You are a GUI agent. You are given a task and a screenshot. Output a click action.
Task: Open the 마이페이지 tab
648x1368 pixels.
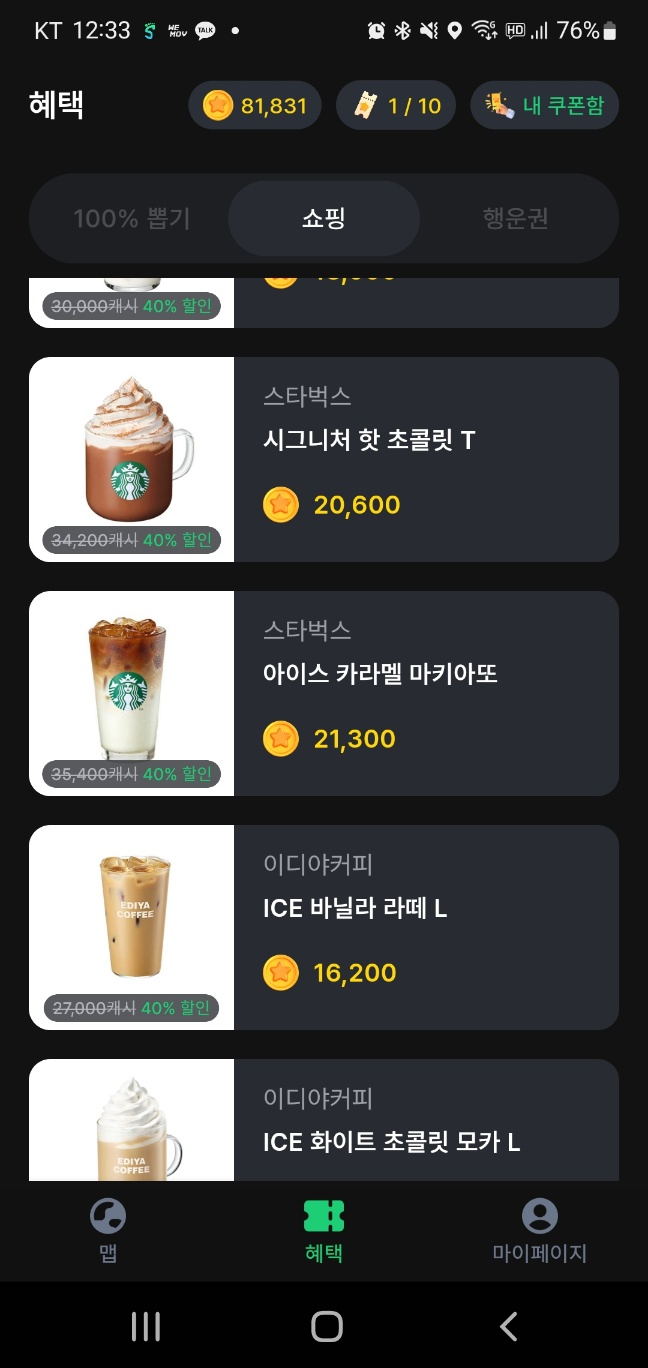coord(539,1230)
